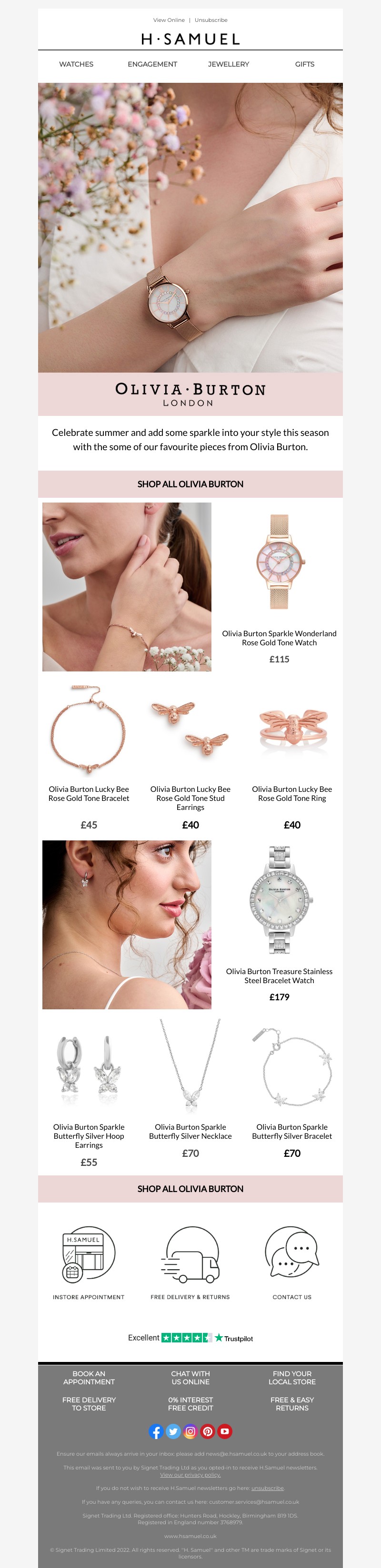Open Treasure Stainless Steel Bracelet Watch

pos(279,975)
